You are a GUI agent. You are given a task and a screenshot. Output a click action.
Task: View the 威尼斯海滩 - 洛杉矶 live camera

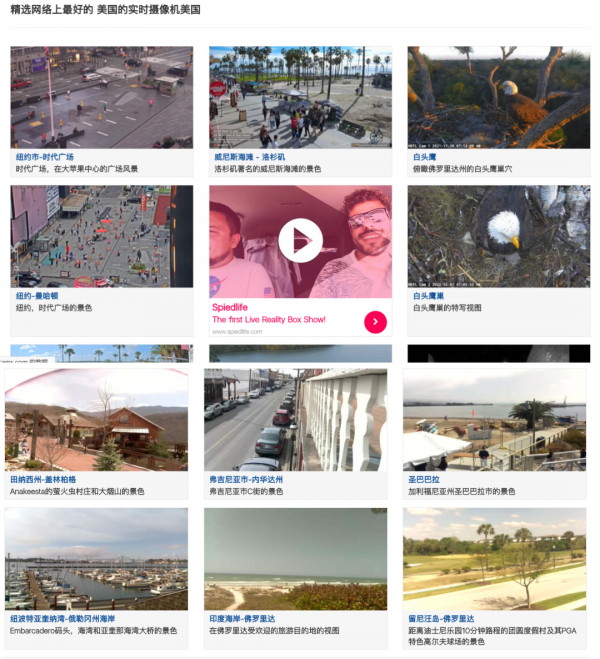tap(300, 98)
